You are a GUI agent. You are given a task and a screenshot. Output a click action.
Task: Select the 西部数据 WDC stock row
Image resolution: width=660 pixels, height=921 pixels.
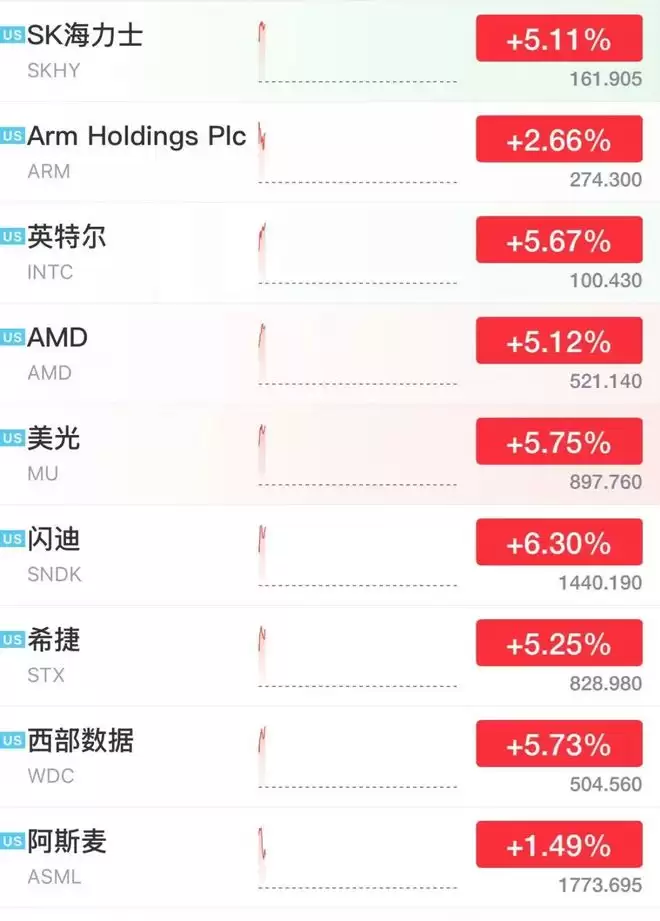point(330,757)
